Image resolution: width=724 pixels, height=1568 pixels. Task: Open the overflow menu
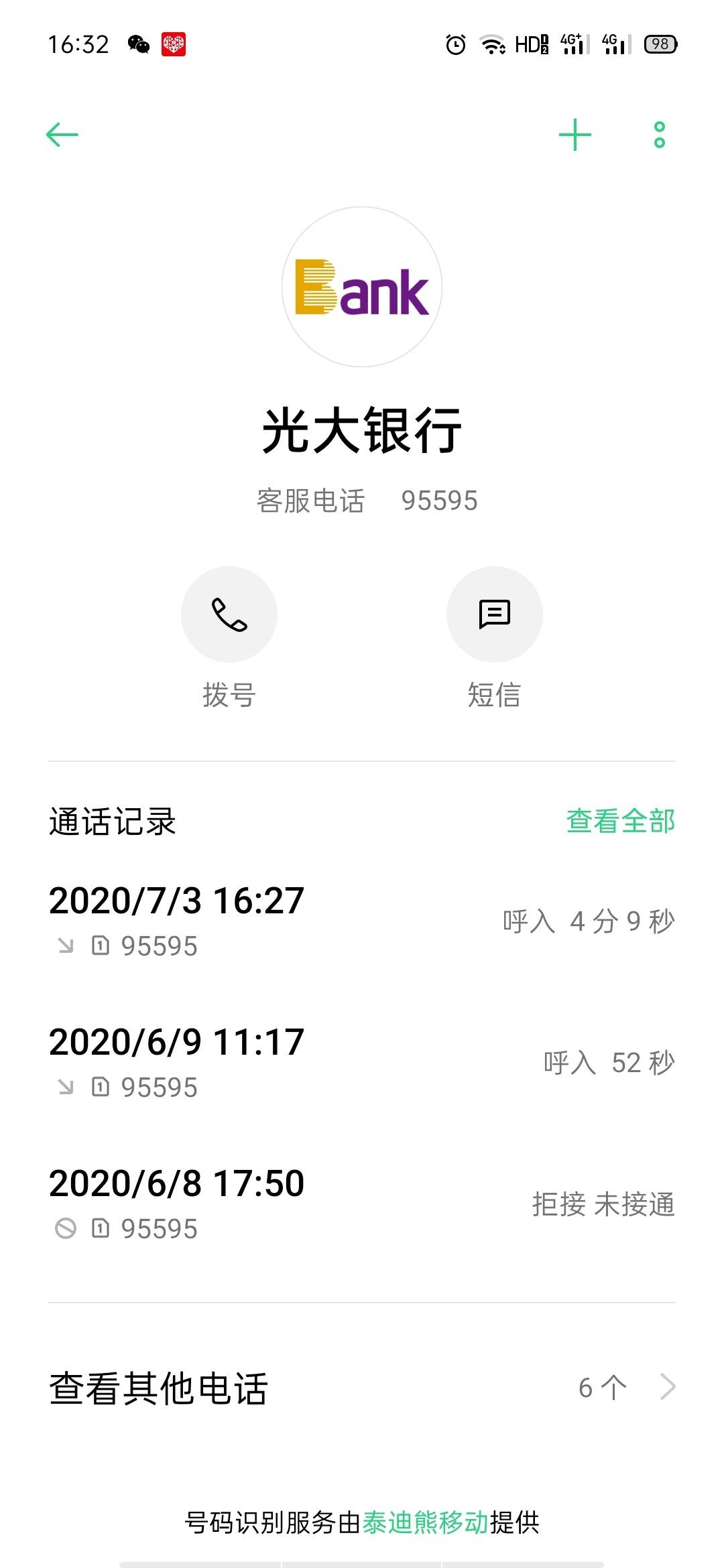tap(660, 135)
